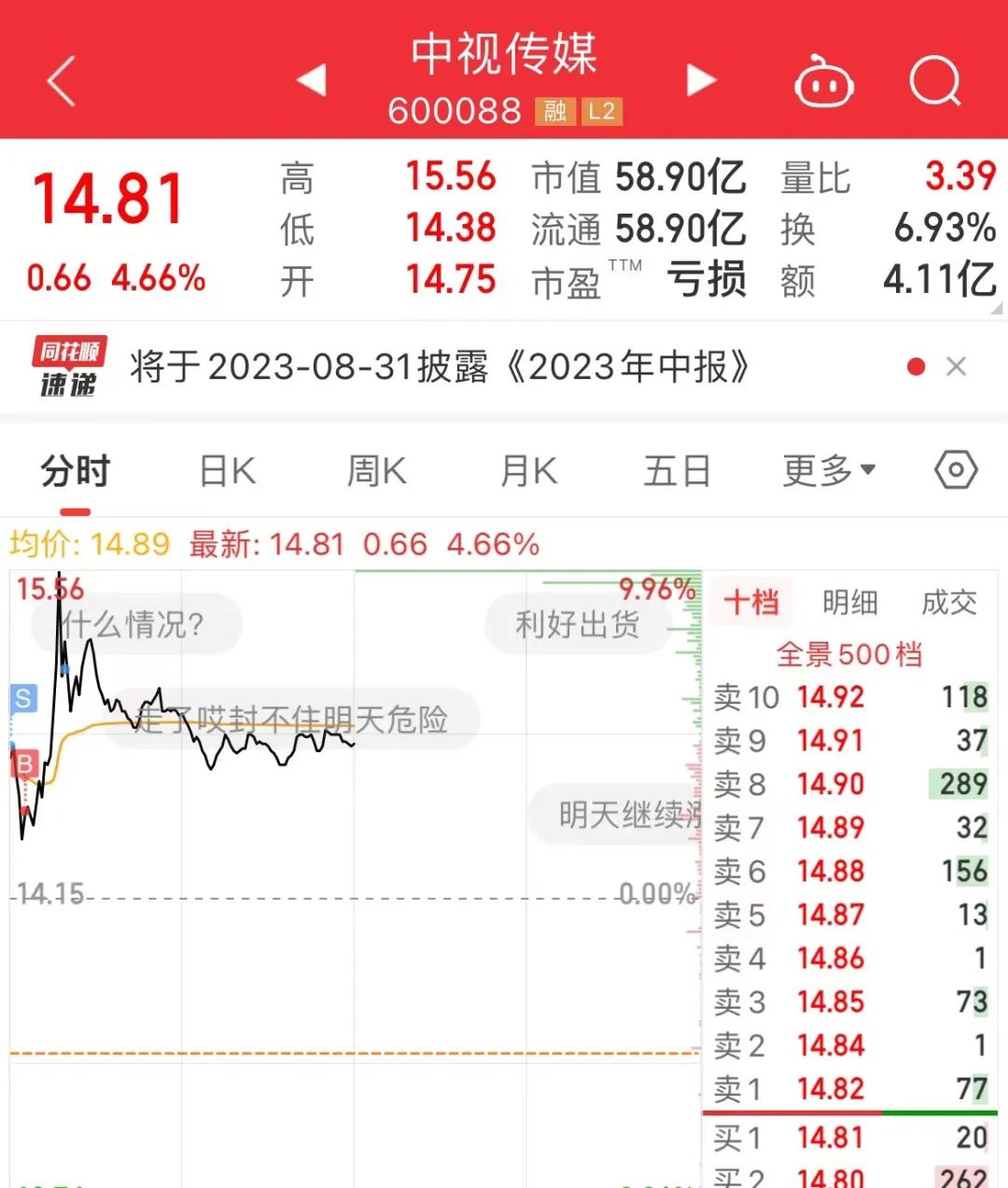The height and width of the screenshot is (1188, 1008).
Task: Switch to the 成交 tab
Action: coord(948,603)
